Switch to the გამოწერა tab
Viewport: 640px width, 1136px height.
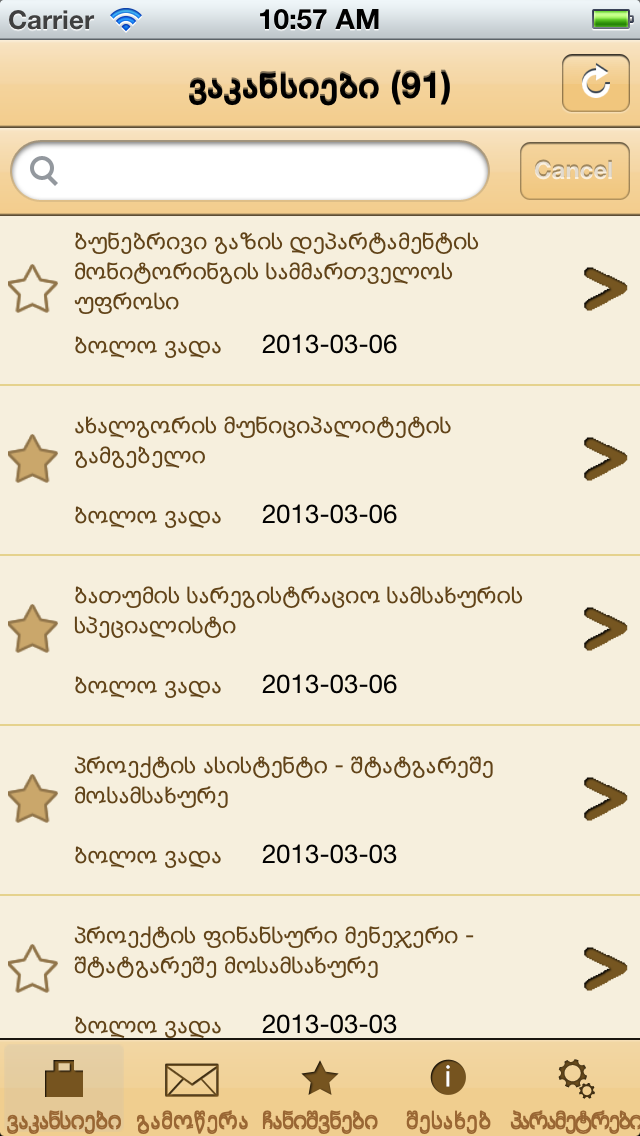click(x=192, y=1089)
